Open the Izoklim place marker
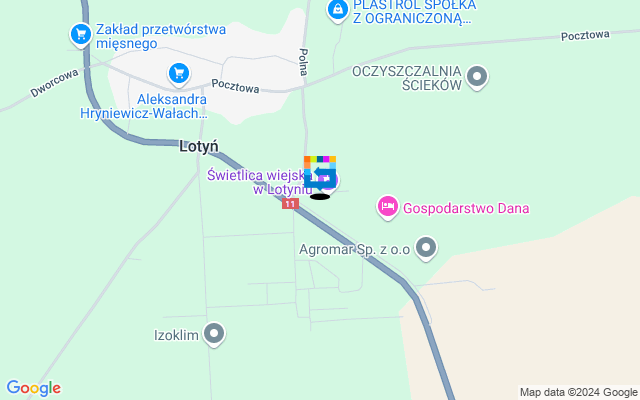The width and height of the screenshot is (640, 400). (x=214, y=334)
